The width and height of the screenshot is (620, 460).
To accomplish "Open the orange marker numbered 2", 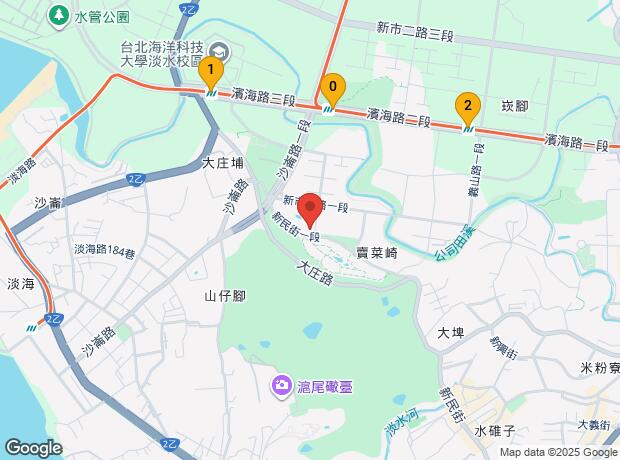I will tap(468, 109).
